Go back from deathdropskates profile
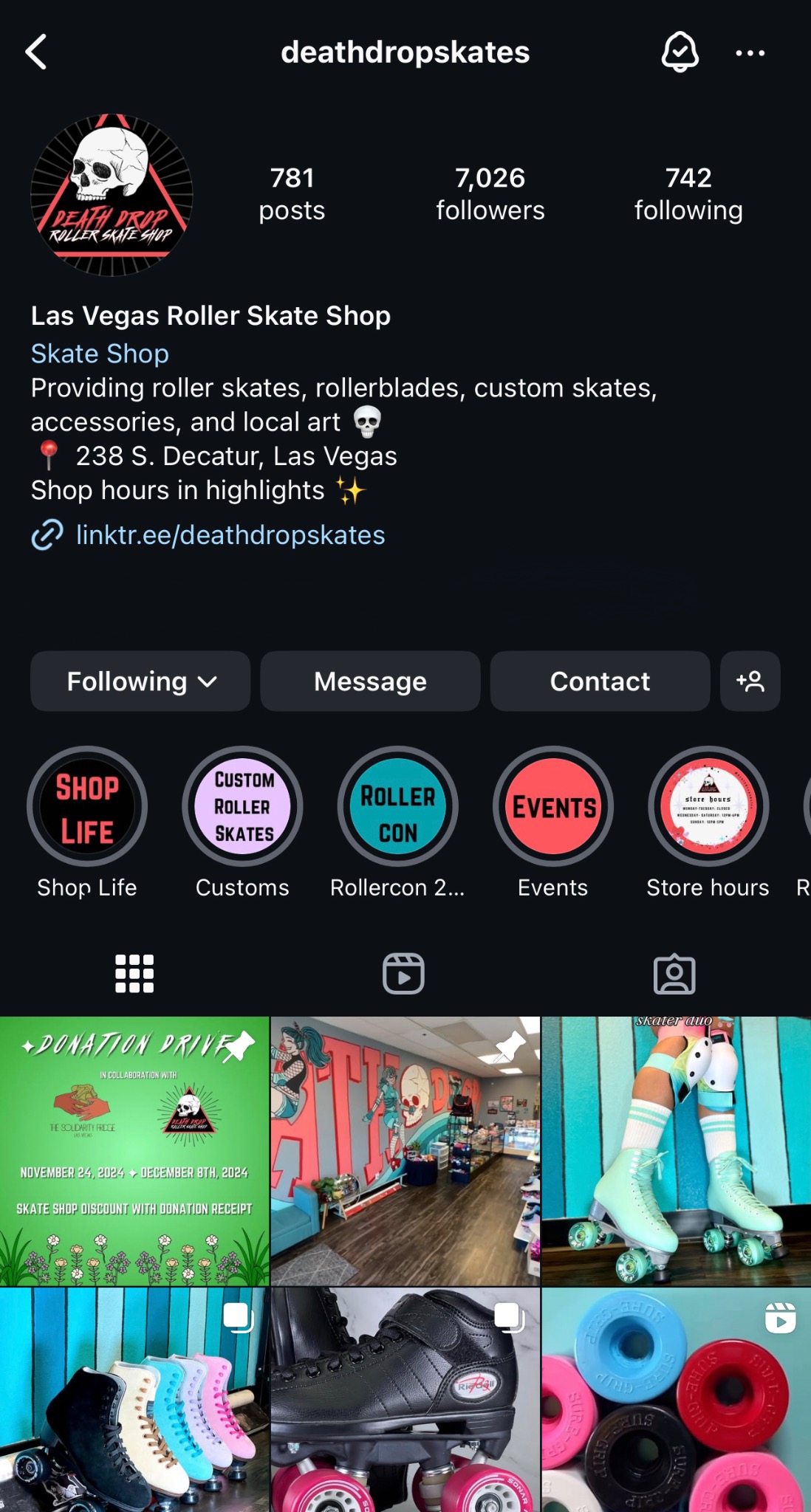Image resolution: width=811 pixels, height=1512 pixels. click(36, 52)
